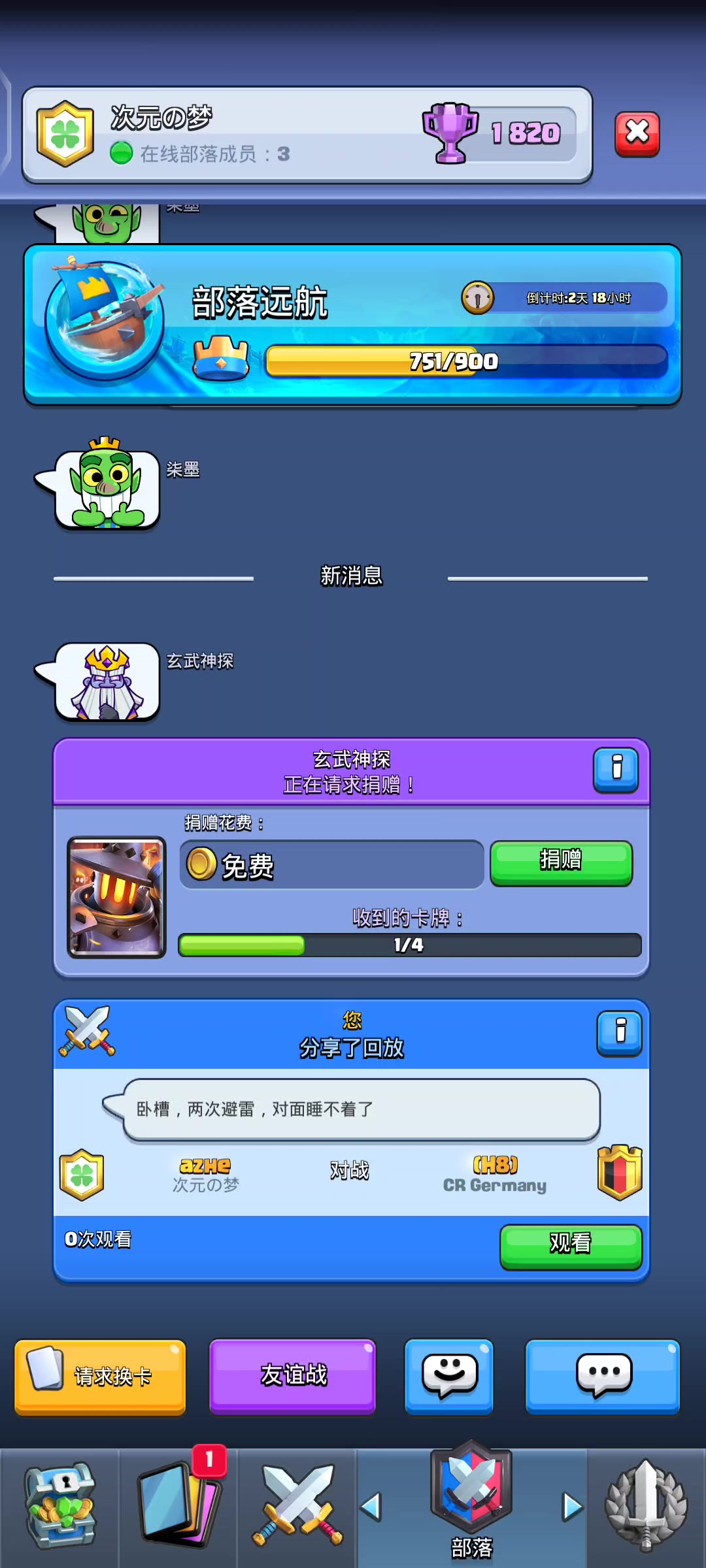Start a 友谊战 friendly battle

pos(292,1375)
